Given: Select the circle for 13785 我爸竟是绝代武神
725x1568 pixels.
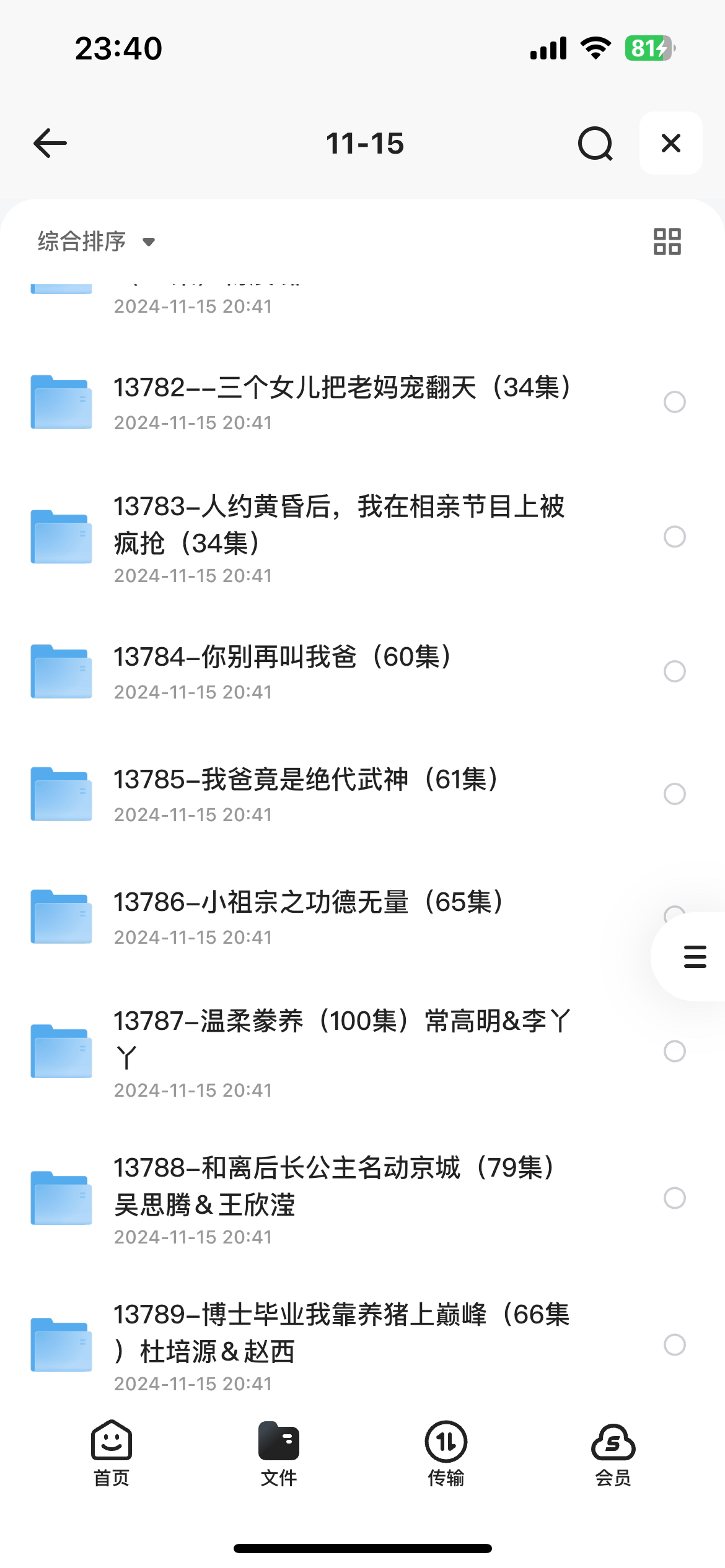Looking at the screenshot, I should point(674,794).
